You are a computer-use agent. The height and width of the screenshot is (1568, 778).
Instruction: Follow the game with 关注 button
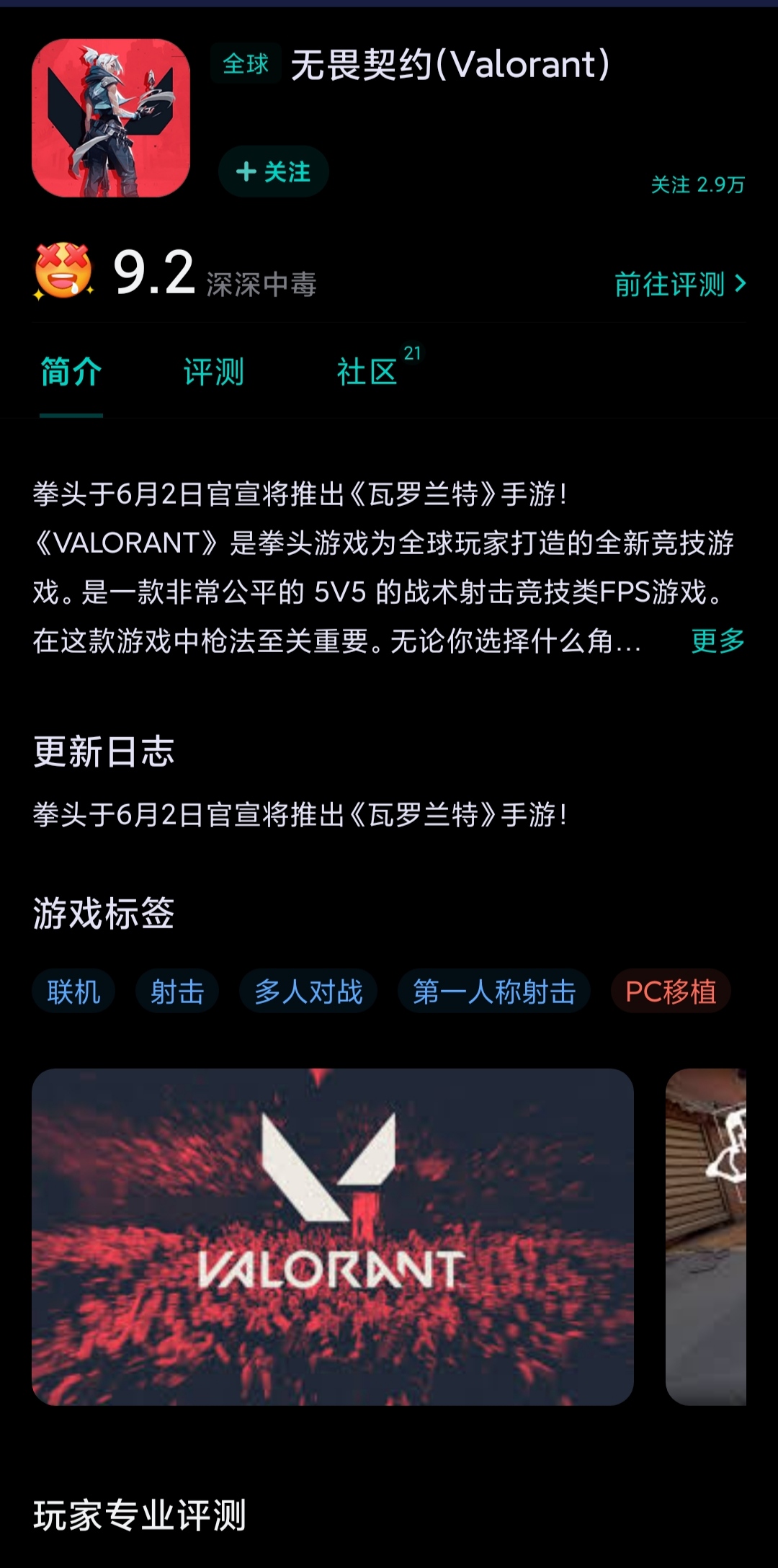point(274,171)
